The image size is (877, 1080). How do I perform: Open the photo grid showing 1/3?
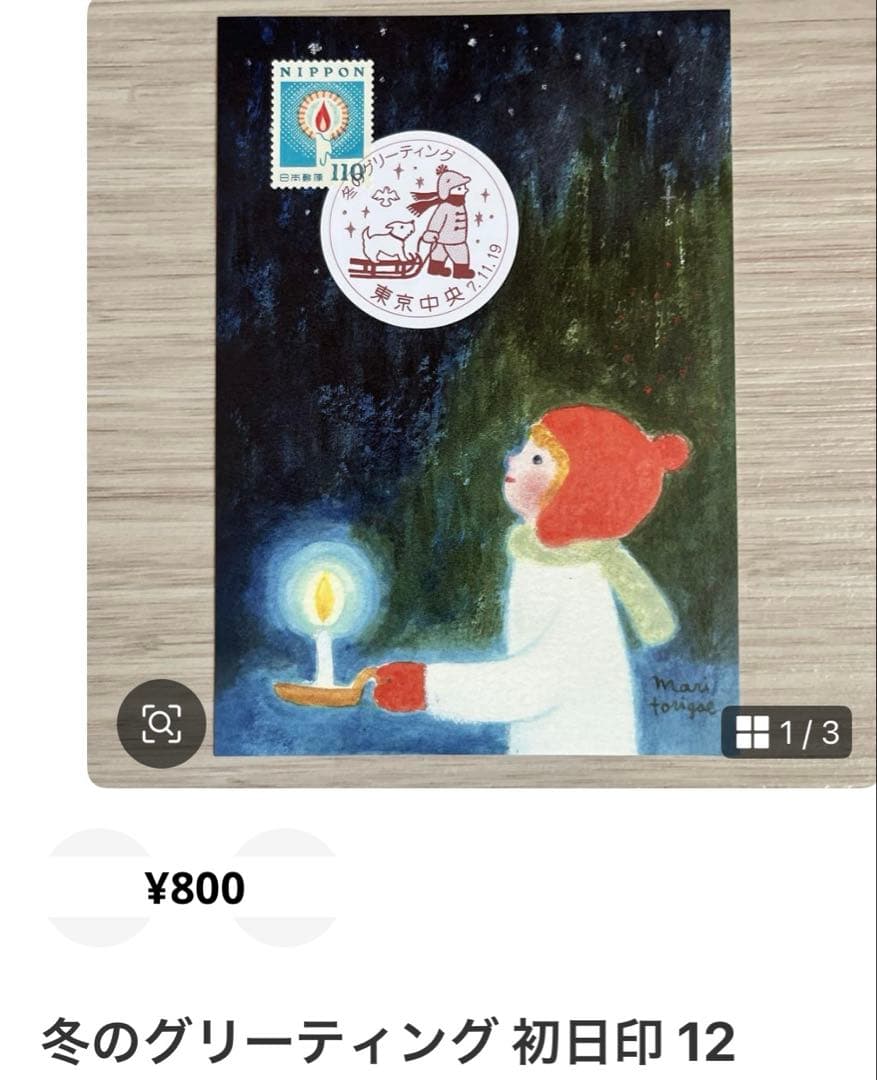coord(786,733)
